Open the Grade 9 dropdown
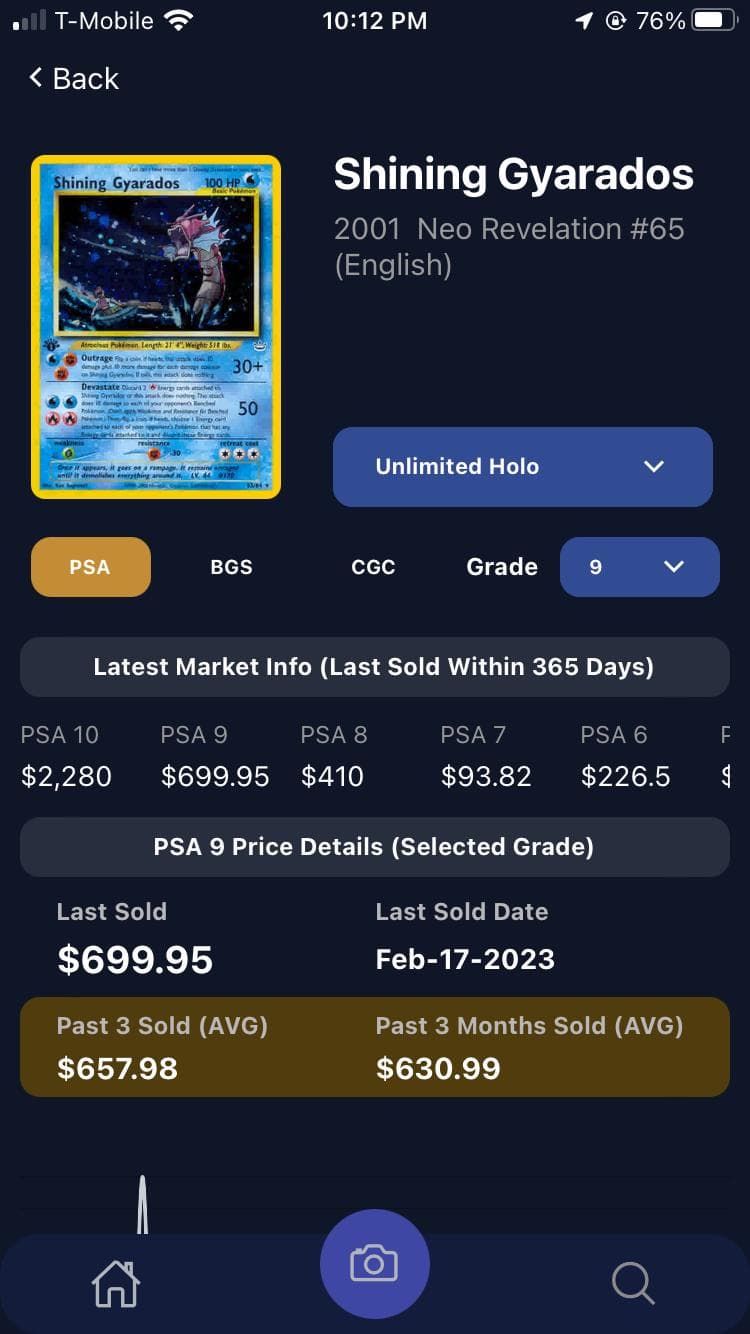Screen dimensions: 750x1334 click(639, 567)
